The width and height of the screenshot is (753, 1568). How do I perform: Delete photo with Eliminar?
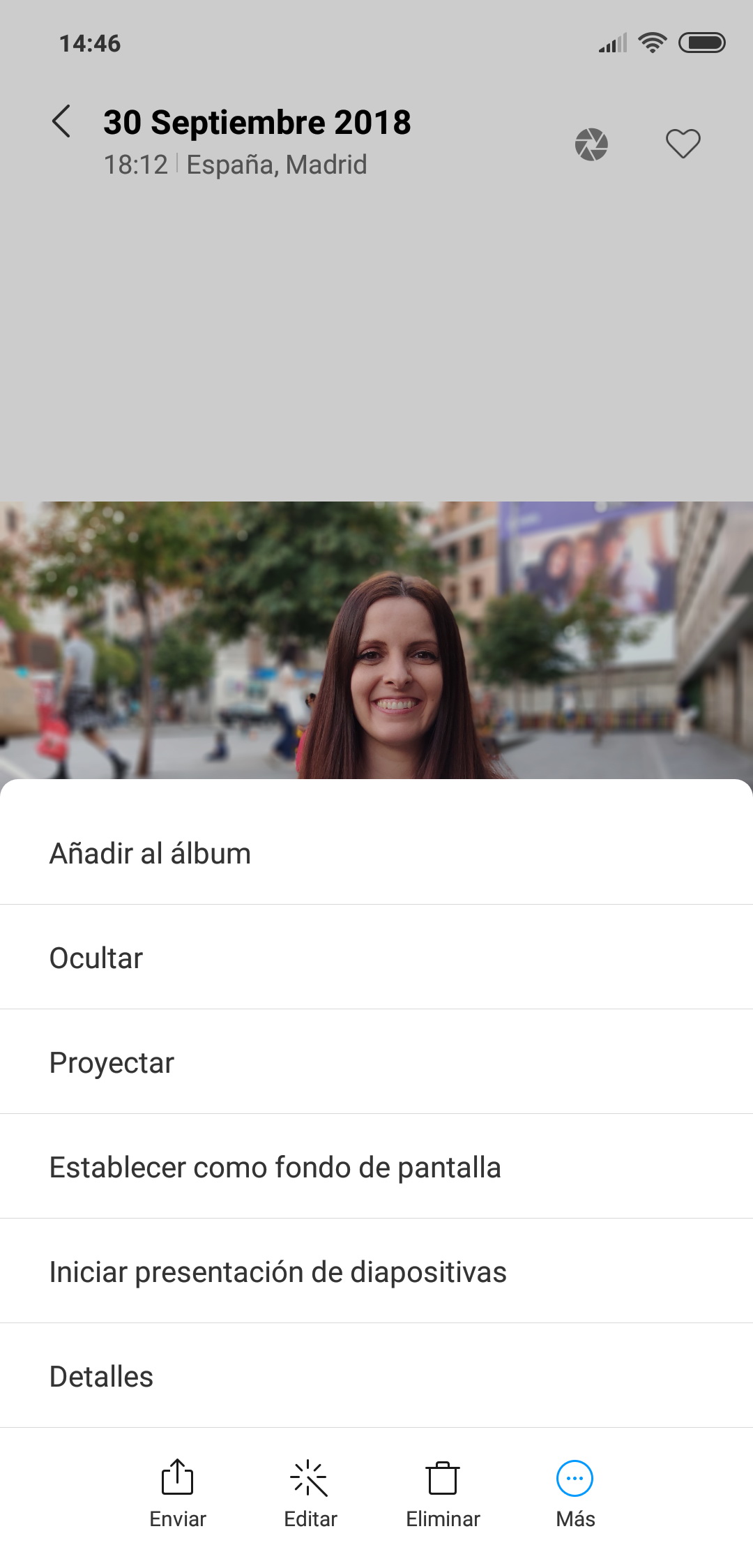[x=443, y=1493]
